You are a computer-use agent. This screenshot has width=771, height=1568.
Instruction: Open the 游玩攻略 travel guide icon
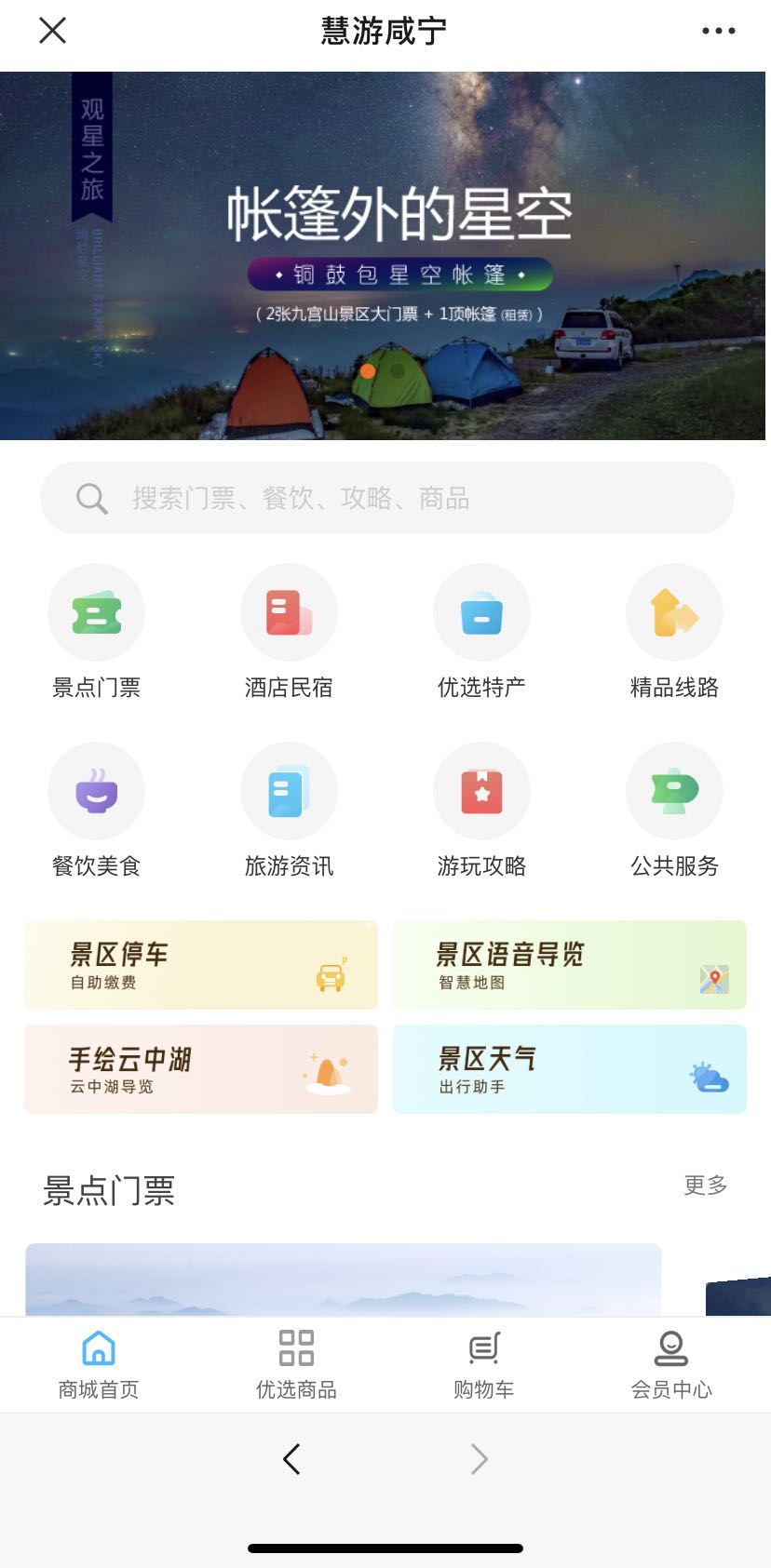point(481,791)
